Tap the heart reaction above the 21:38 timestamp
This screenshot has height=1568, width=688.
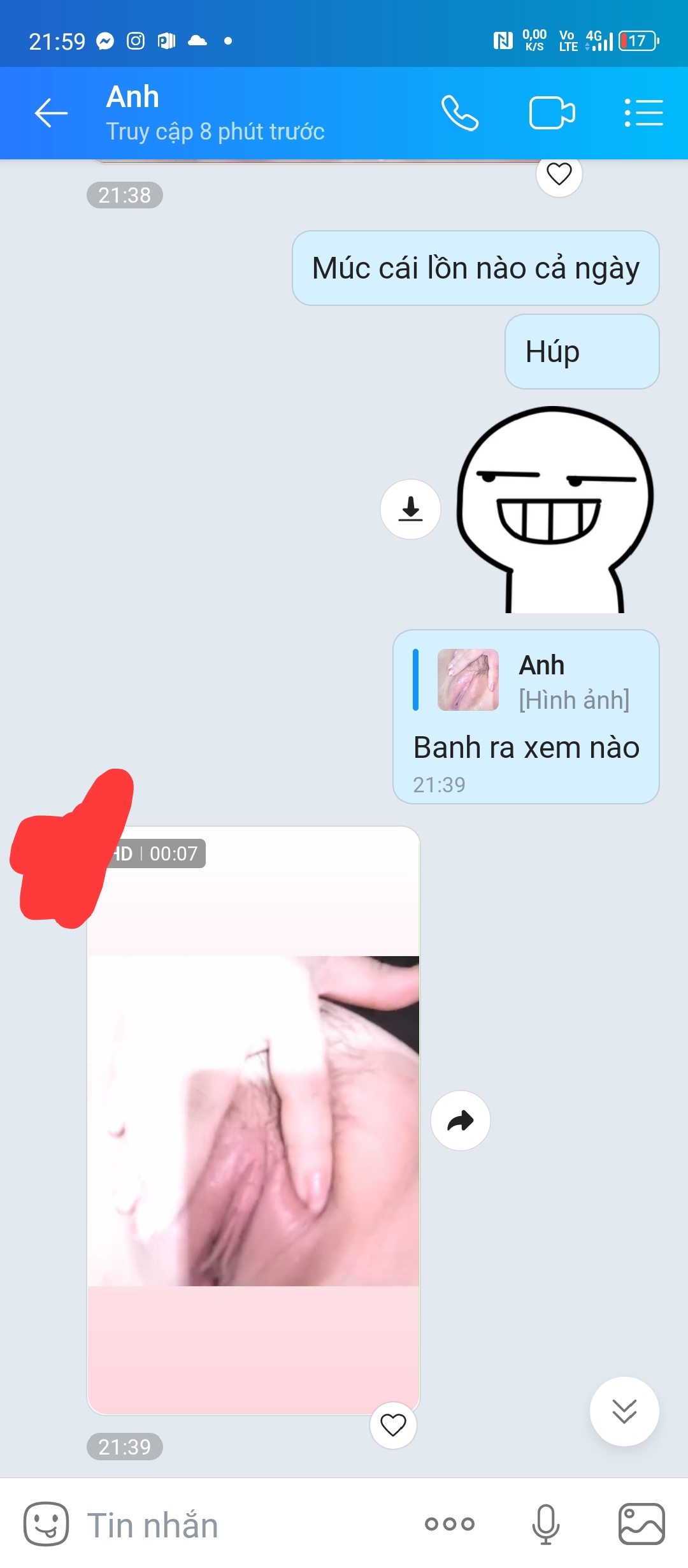click(559, 174)
